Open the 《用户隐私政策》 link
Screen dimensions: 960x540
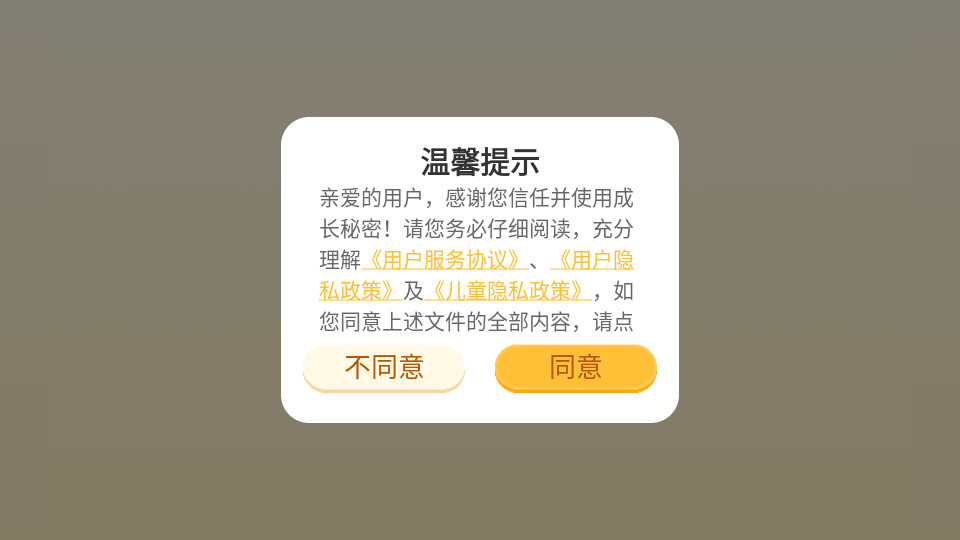point(591,261)
